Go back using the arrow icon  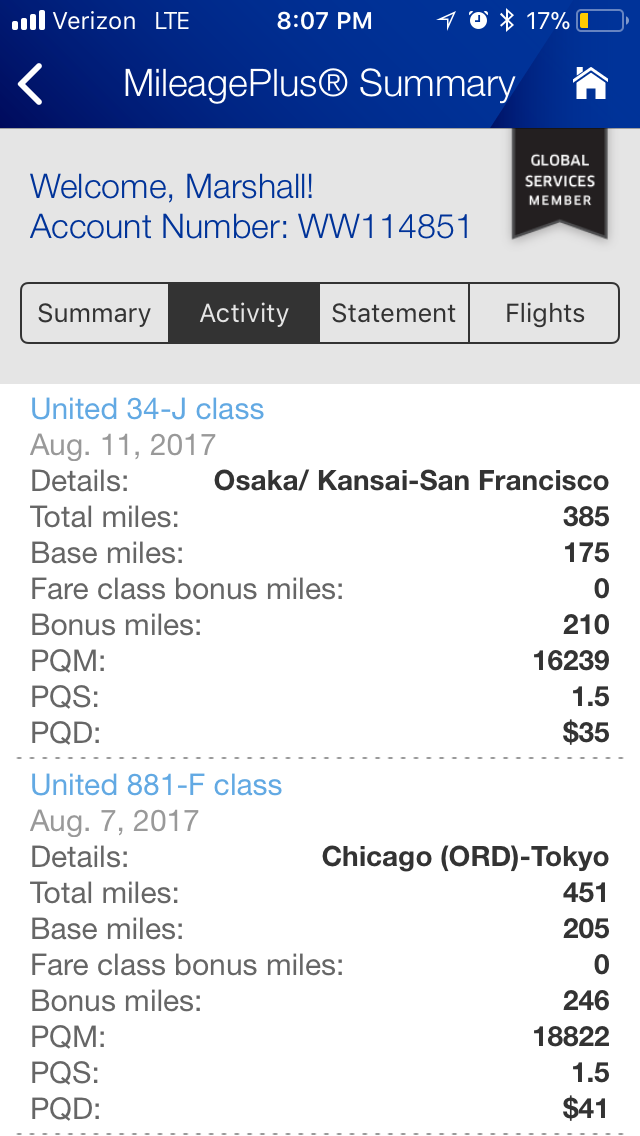31,85
